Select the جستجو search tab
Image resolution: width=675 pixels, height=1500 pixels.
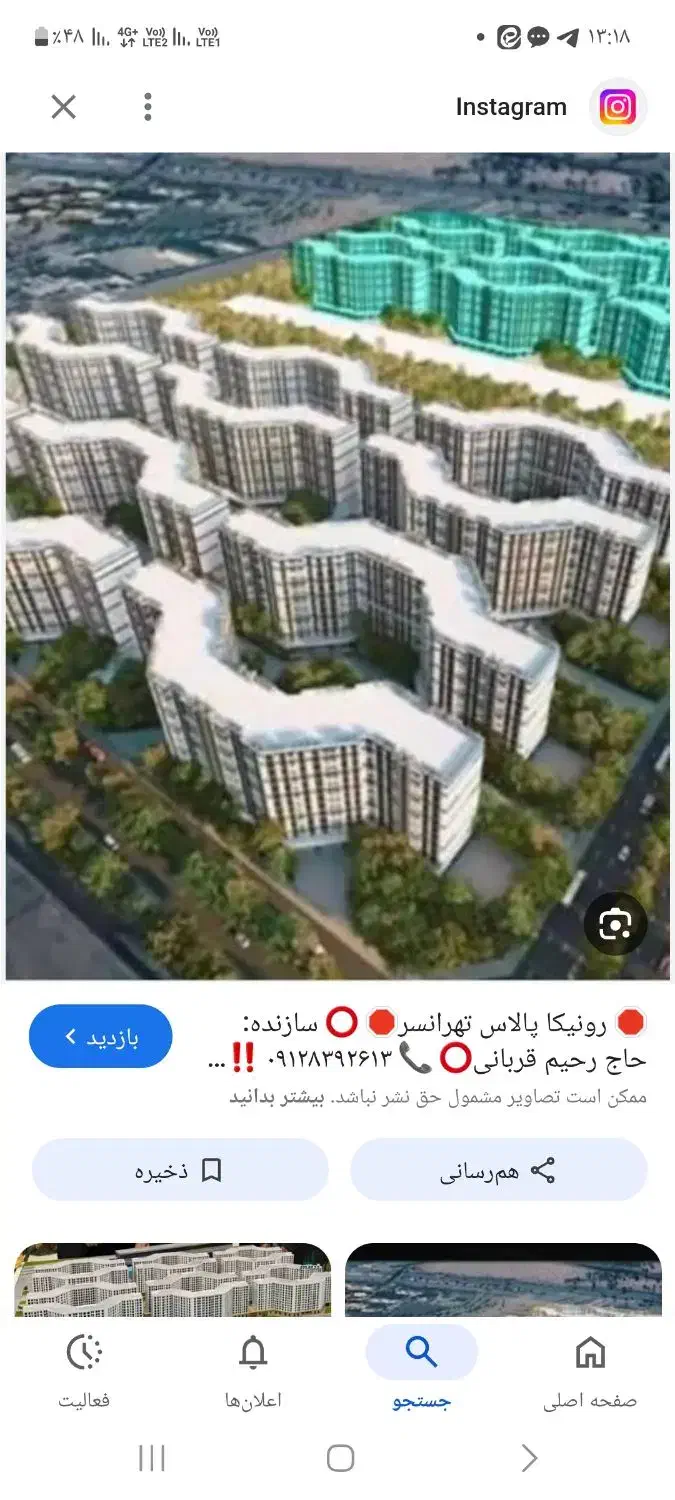point(422,1373)
